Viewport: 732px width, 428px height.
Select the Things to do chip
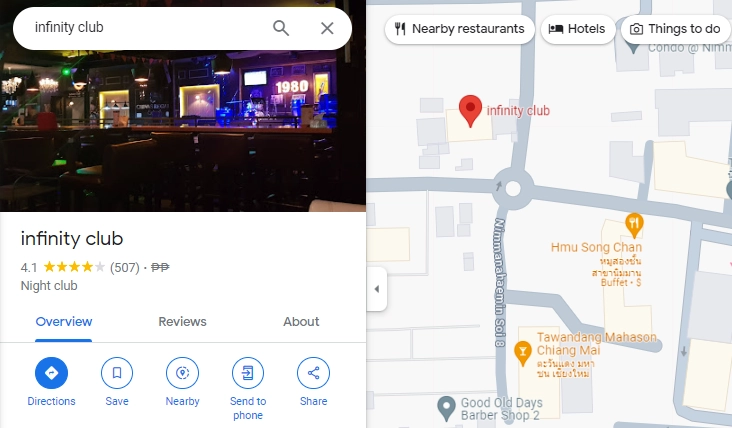[x=675, y=29]
